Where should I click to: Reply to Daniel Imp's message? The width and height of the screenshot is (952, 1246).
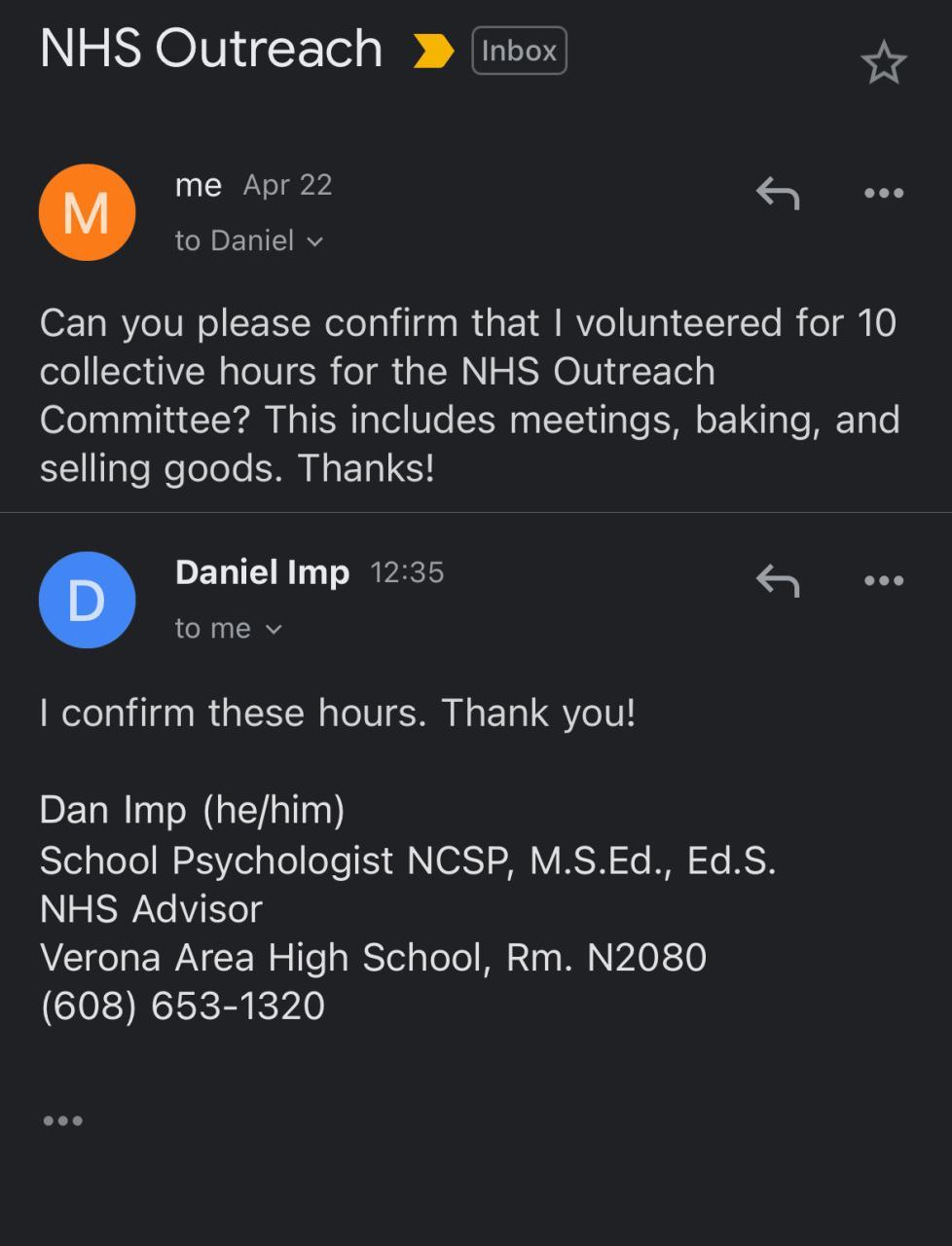[x=778, y=580]
